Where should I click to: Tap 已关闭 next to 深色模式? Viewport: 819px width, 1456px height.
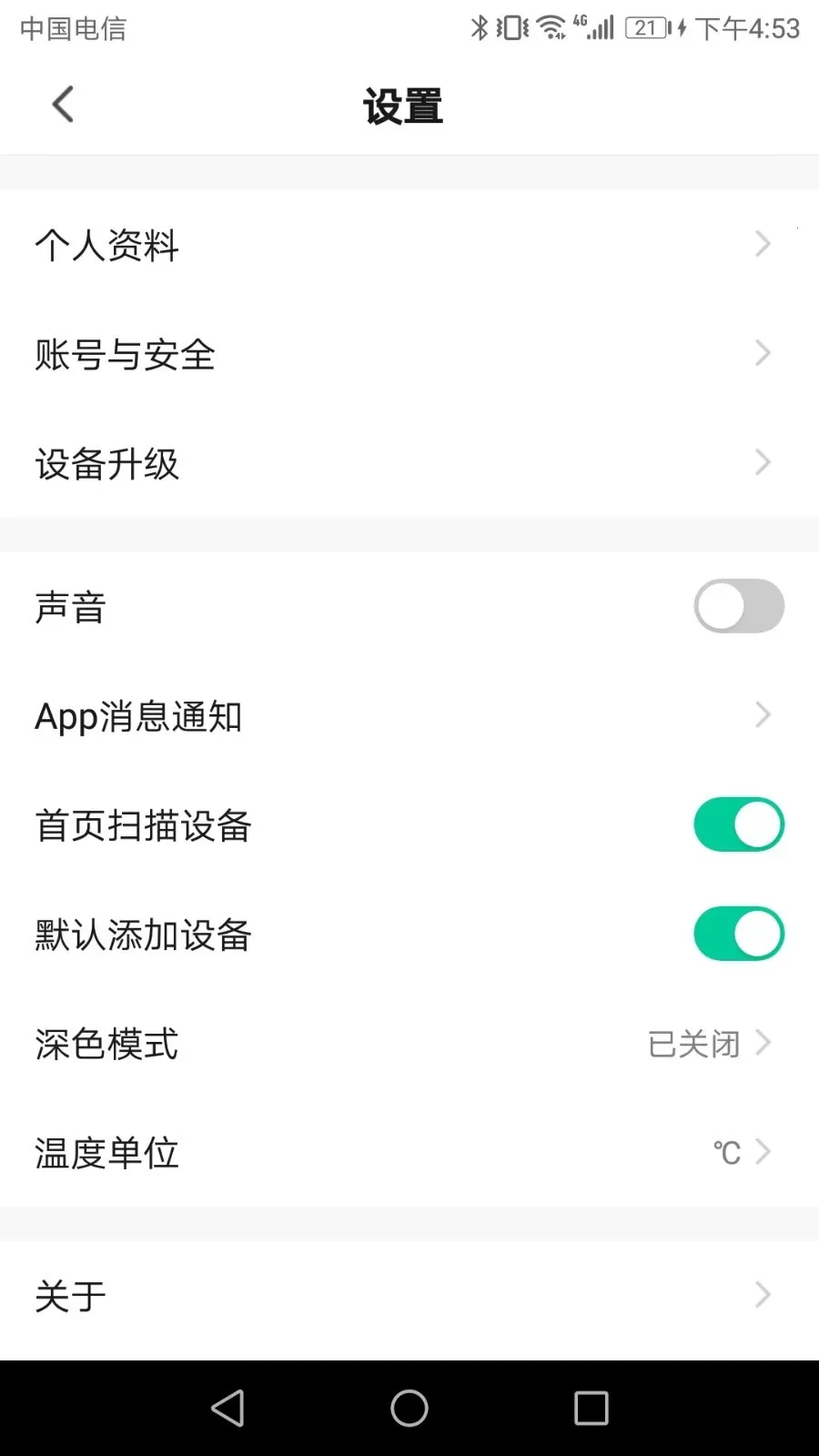tap(693, 1044)
